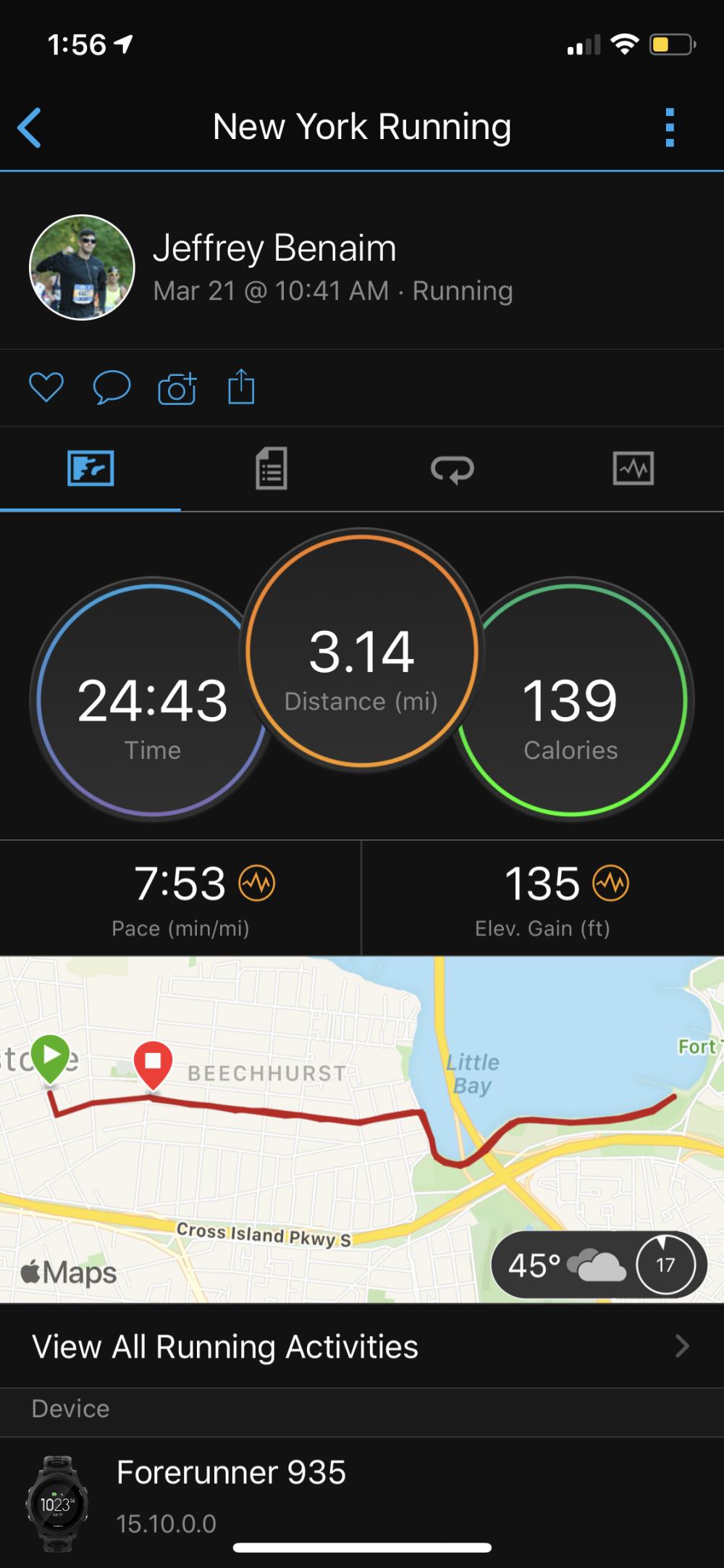Open the pace chart icon

click(x=257, y=884)
